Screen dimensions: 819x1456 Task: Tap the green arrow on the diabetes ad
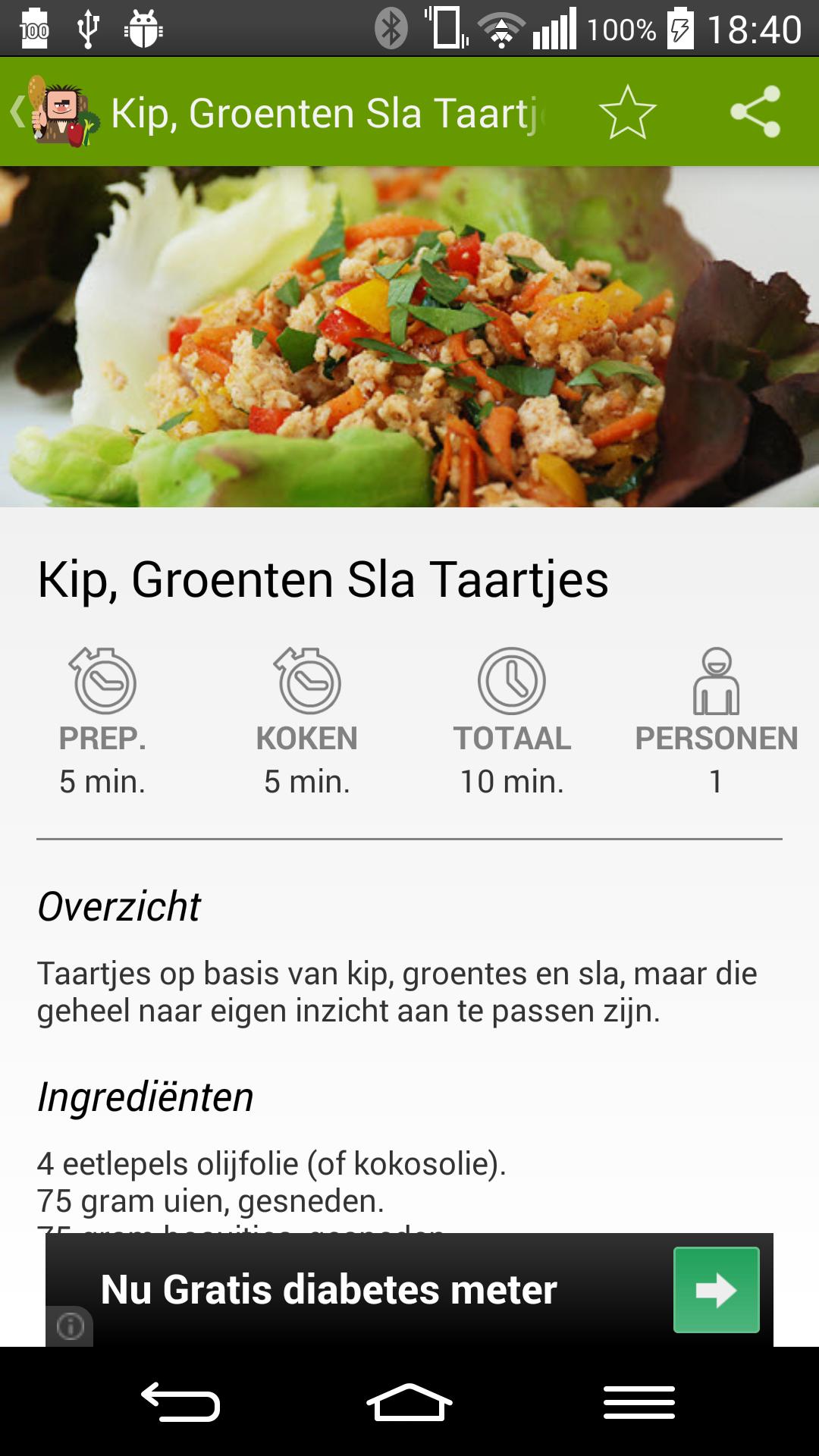click(x=716, y=1289)
